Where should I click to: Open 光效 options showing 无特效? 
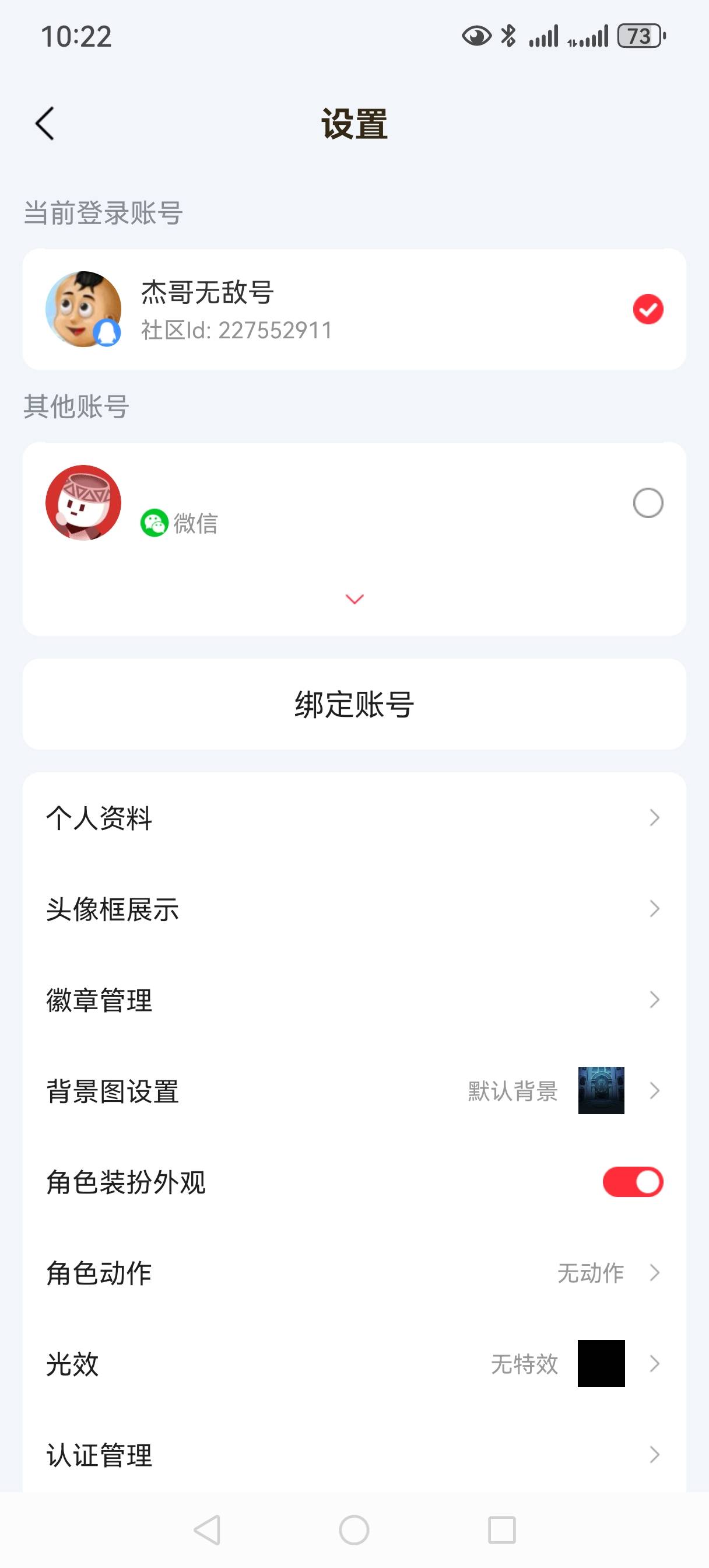click(x=654, y=1364)
